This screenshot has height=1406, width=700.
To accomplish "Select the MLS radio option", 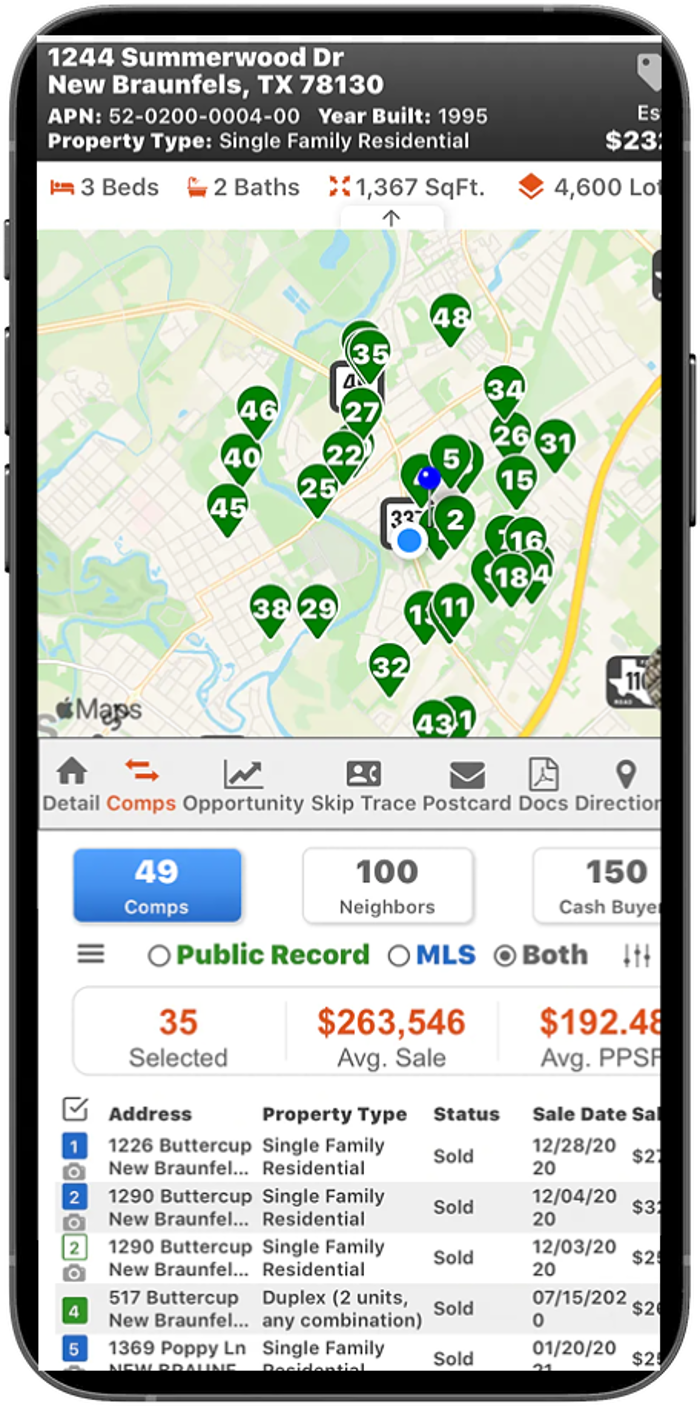I will coord(398,956).
